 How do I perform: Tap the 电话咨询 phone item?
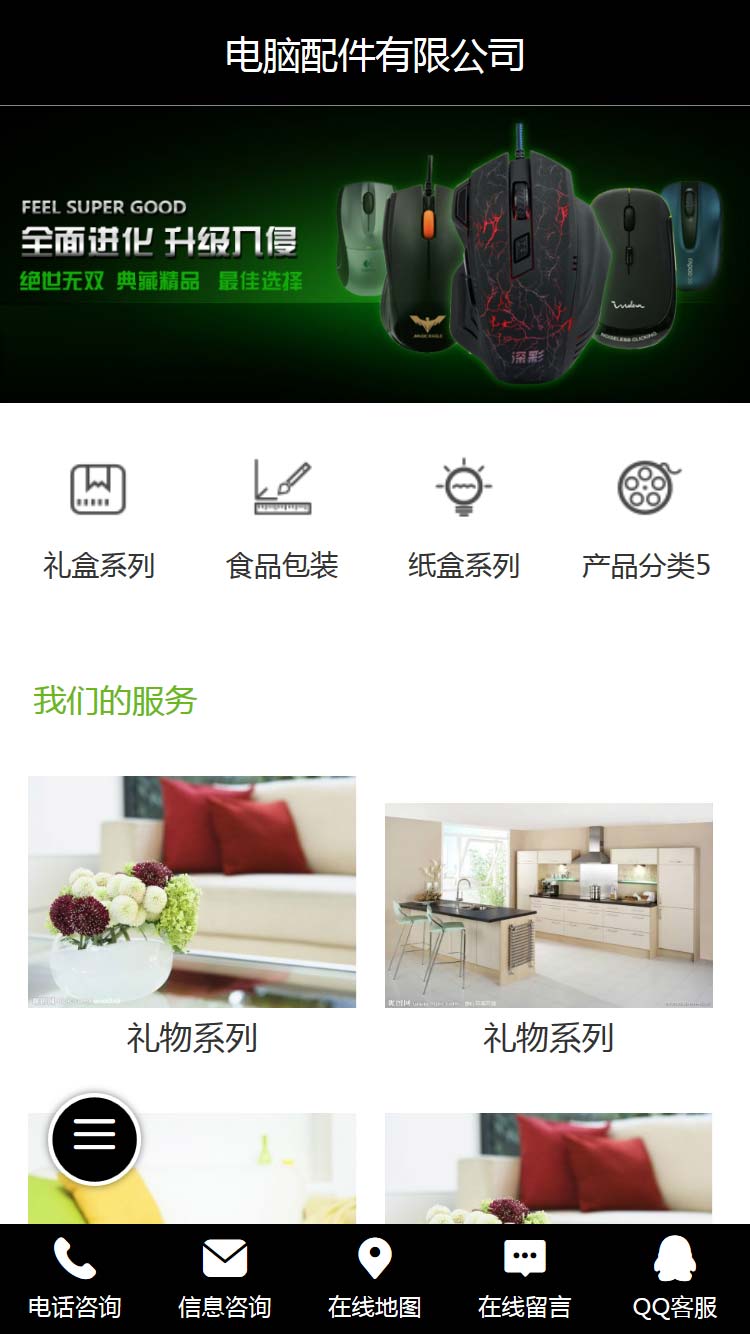pos(75,1278)
